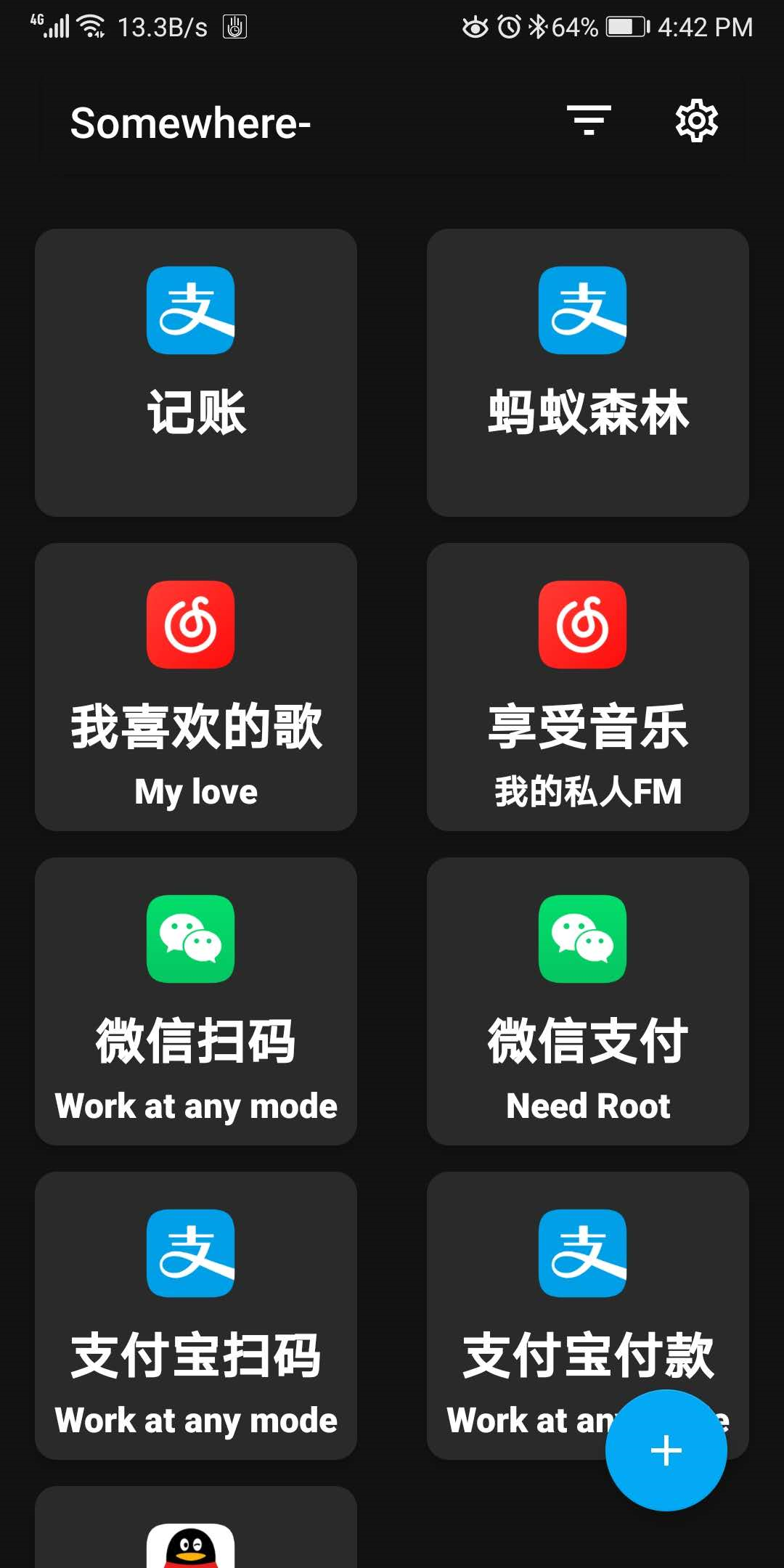Open the 我喜欢的歌 My love card

pos(196,687)
